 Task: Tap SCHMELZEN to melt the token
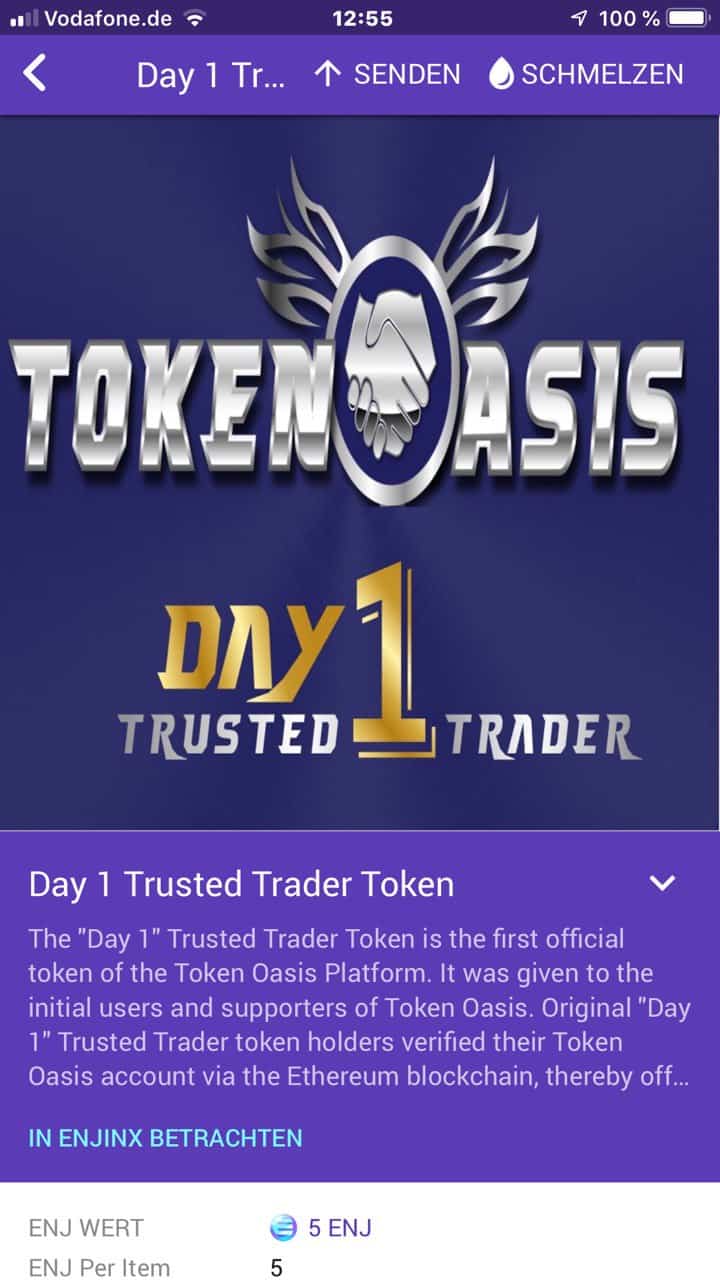[587, 75]
